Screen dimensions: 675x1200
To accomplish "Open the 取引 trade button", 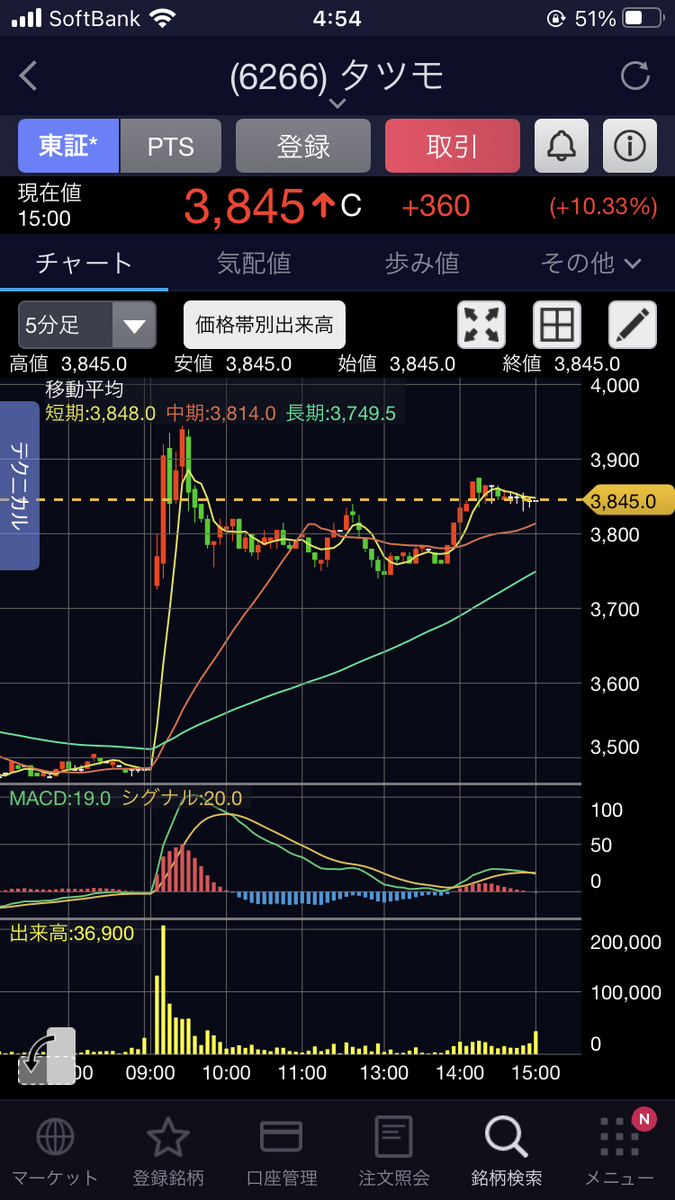I will [x=452, y=146].
